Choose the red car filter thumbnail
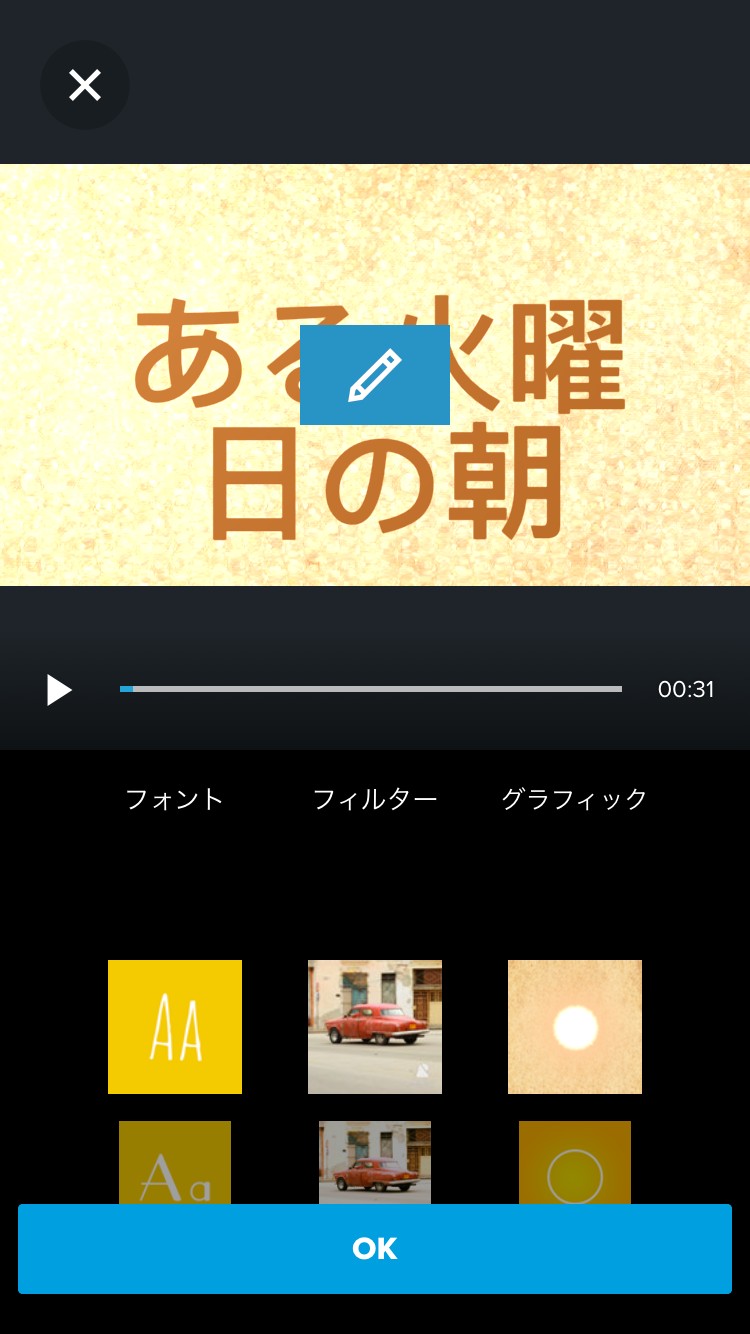 [375, 1027]
